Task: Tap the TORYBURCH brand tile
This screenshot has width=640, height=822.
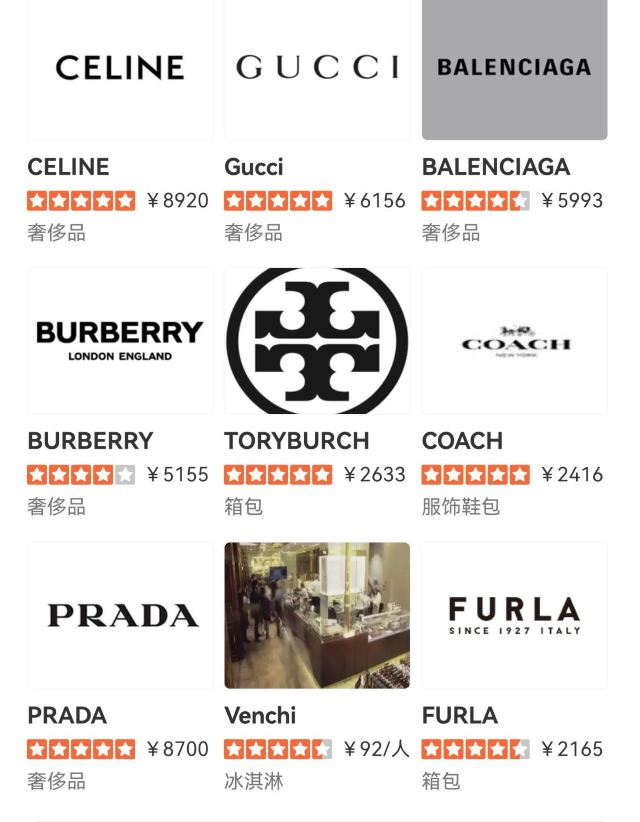Action: pyautogui.click(x=317, y=341)
